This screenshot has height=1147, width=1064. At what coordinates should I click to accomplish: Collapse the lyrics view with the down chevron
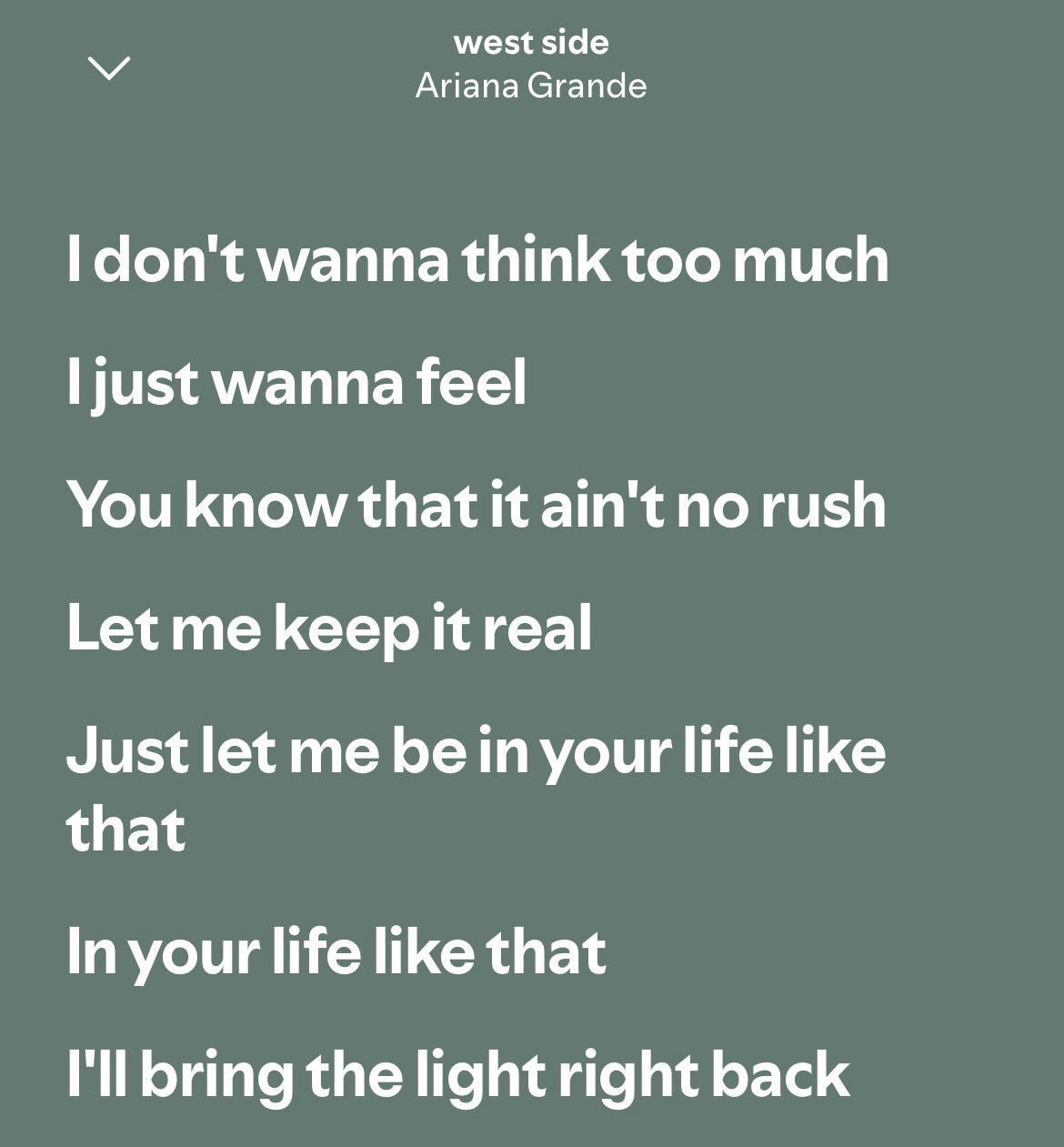108,67
